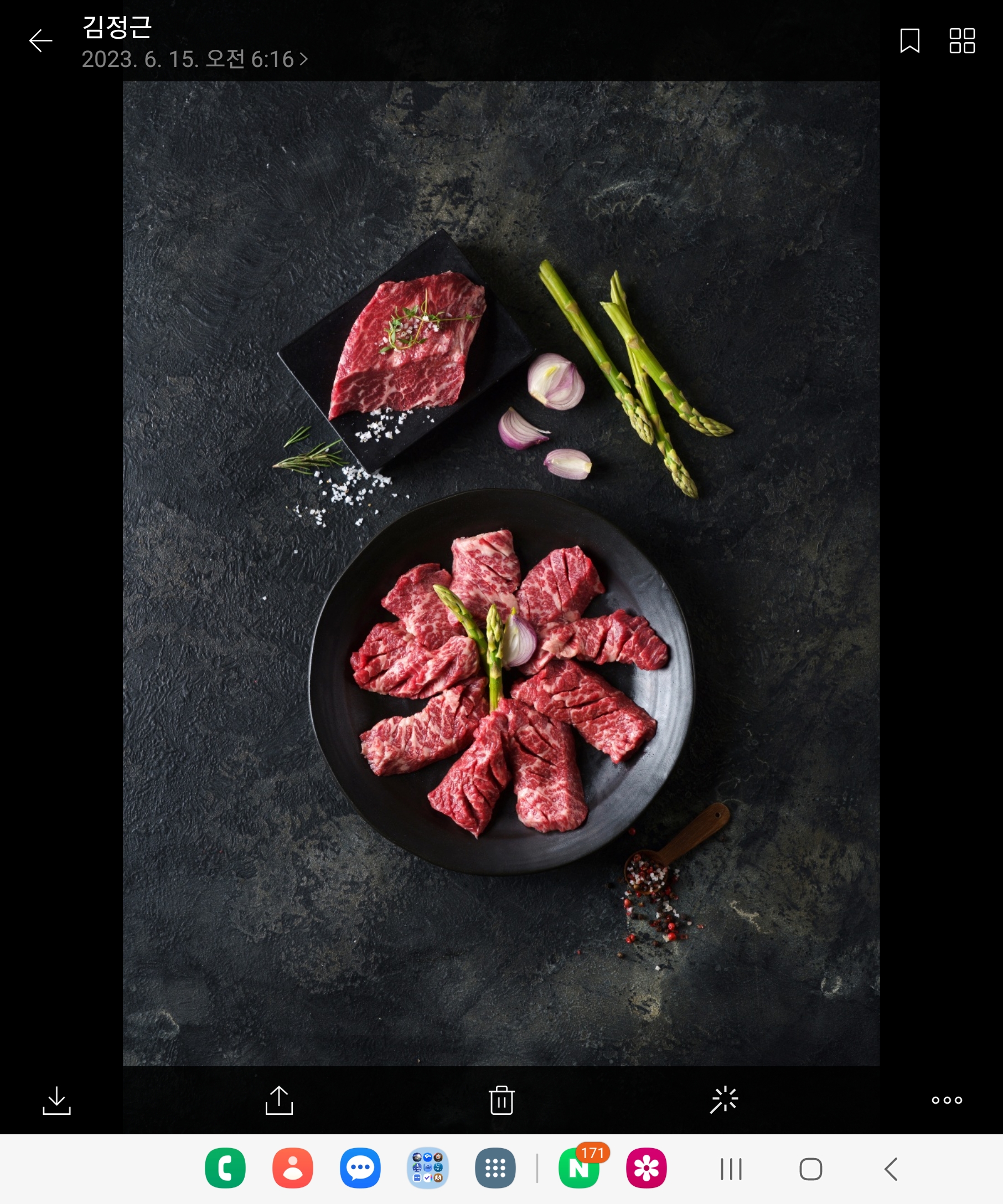Open the Messages app in taskbar

[x=360, y=1168]
